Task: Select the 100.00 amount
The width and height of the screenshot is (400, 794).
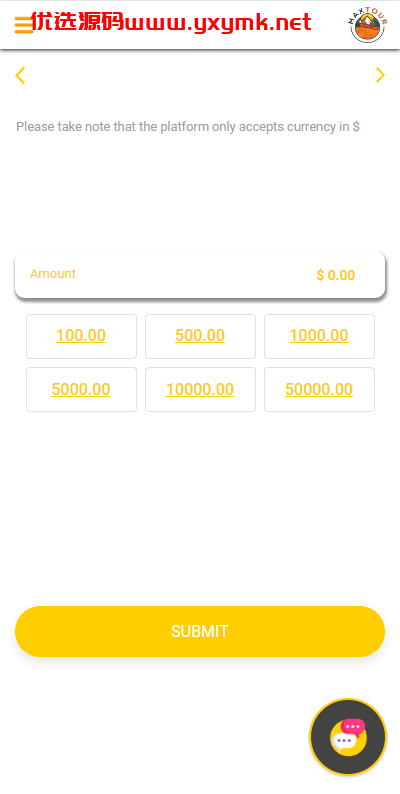Action: 81,336
